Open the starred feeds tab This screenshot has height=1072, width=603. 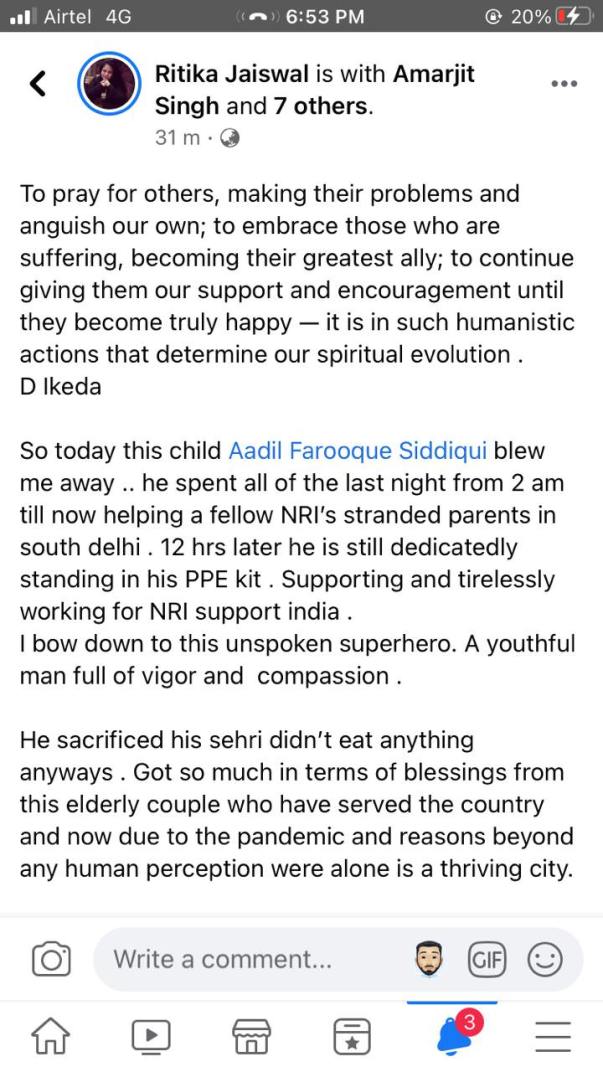click(x=351, y=1036)
